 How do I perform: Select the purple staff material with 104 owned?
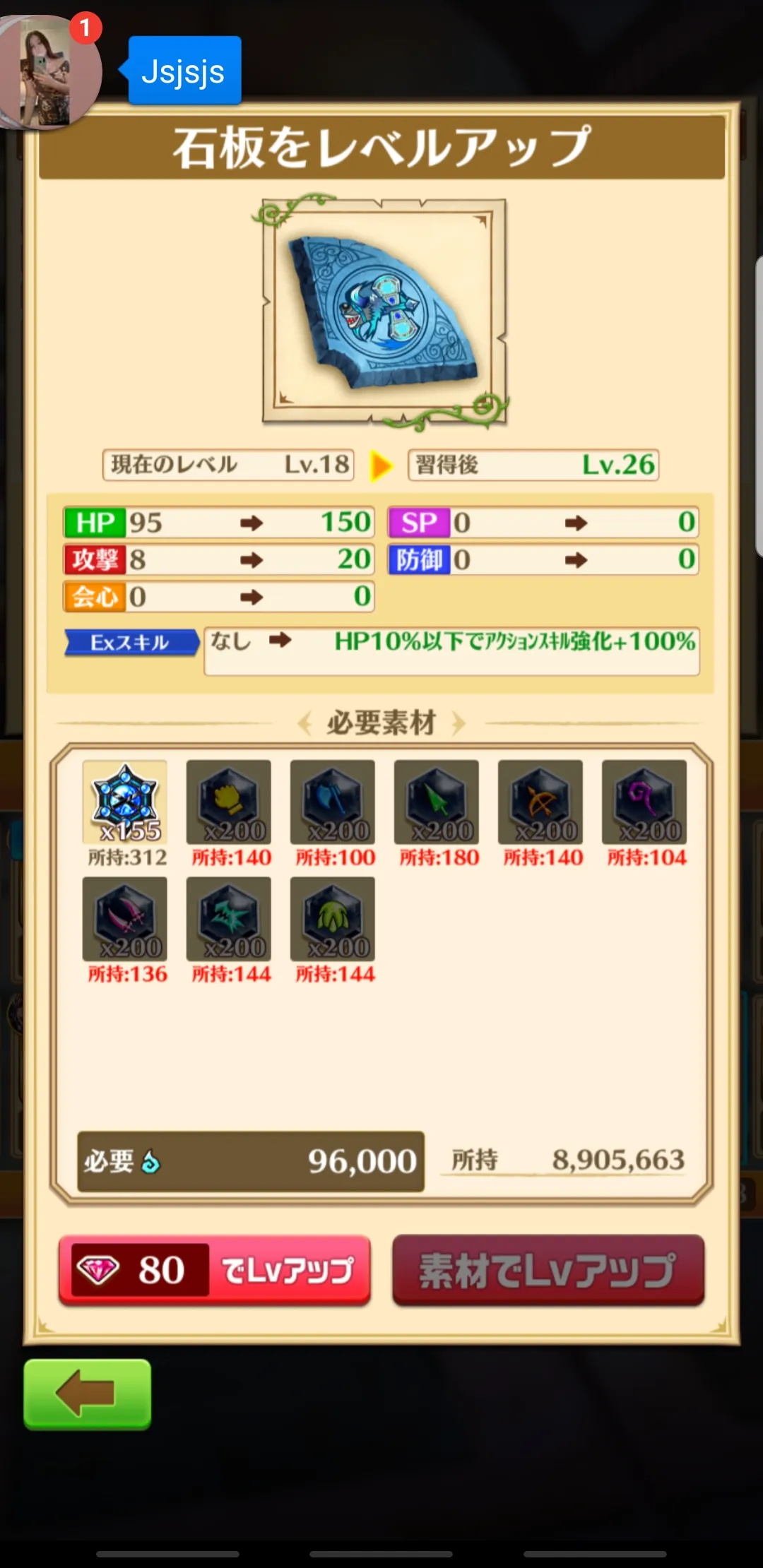coord(644,802)
